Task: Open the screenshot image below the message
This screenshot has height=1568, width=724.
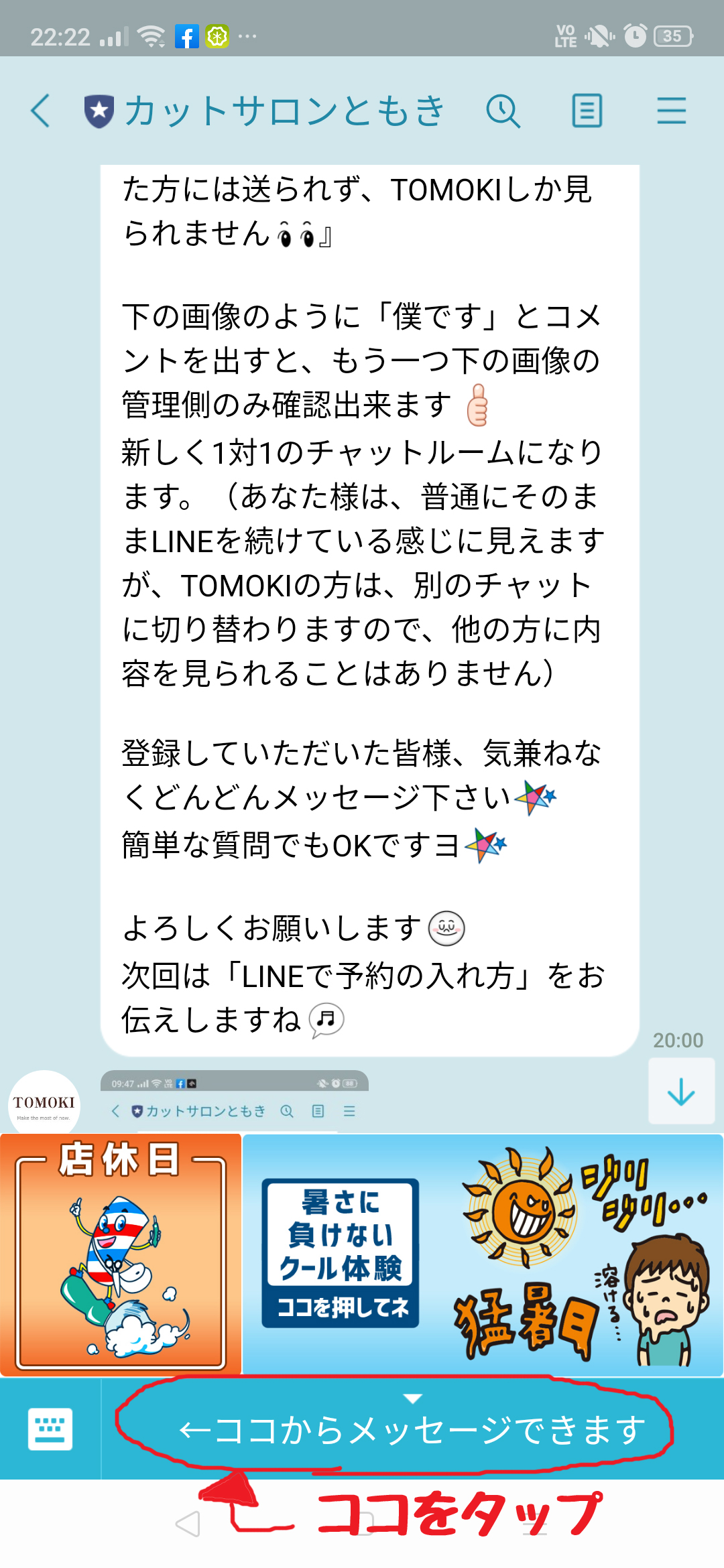Action: 235,1102
